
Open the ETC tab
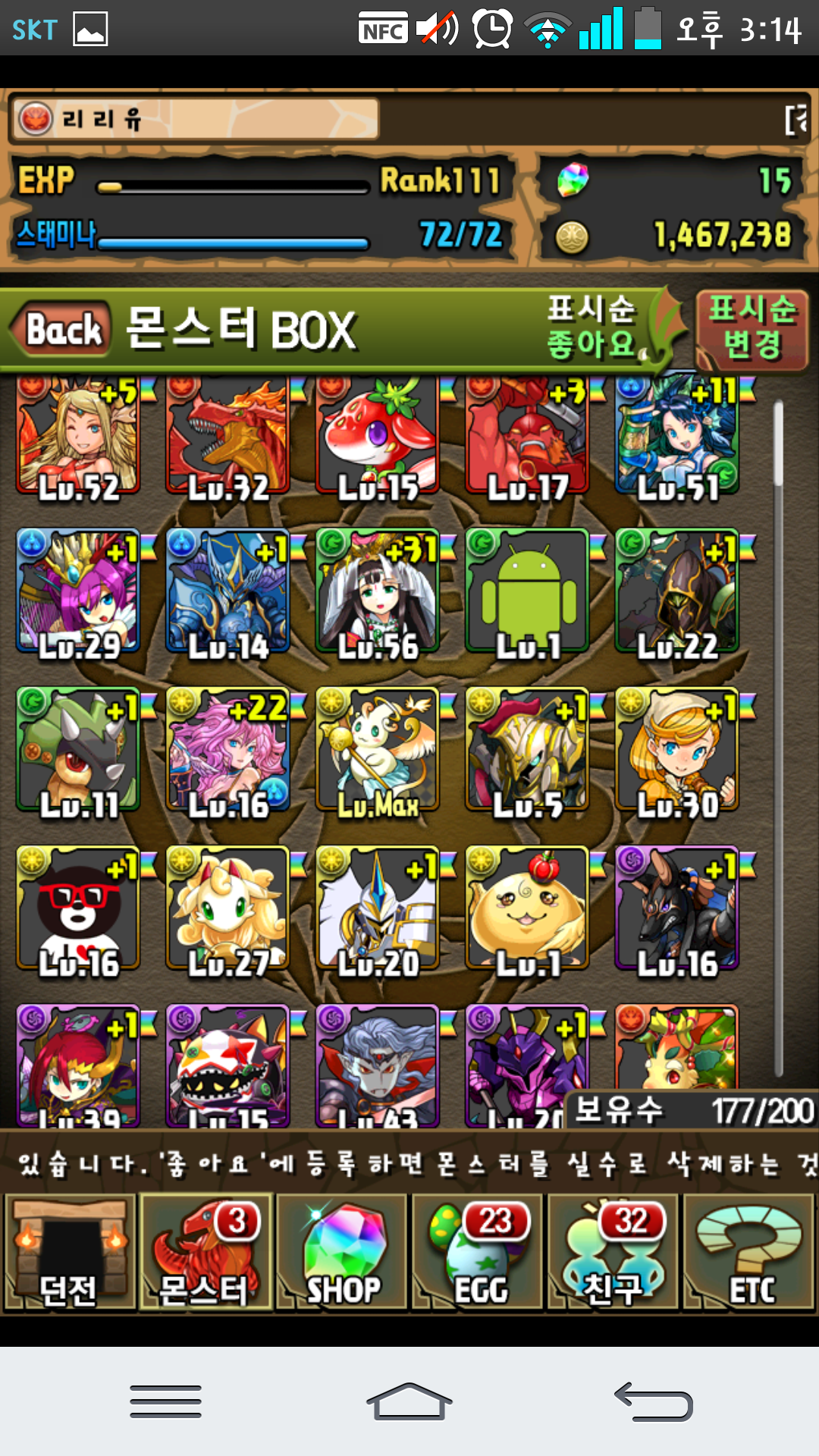coord(749,1253)
